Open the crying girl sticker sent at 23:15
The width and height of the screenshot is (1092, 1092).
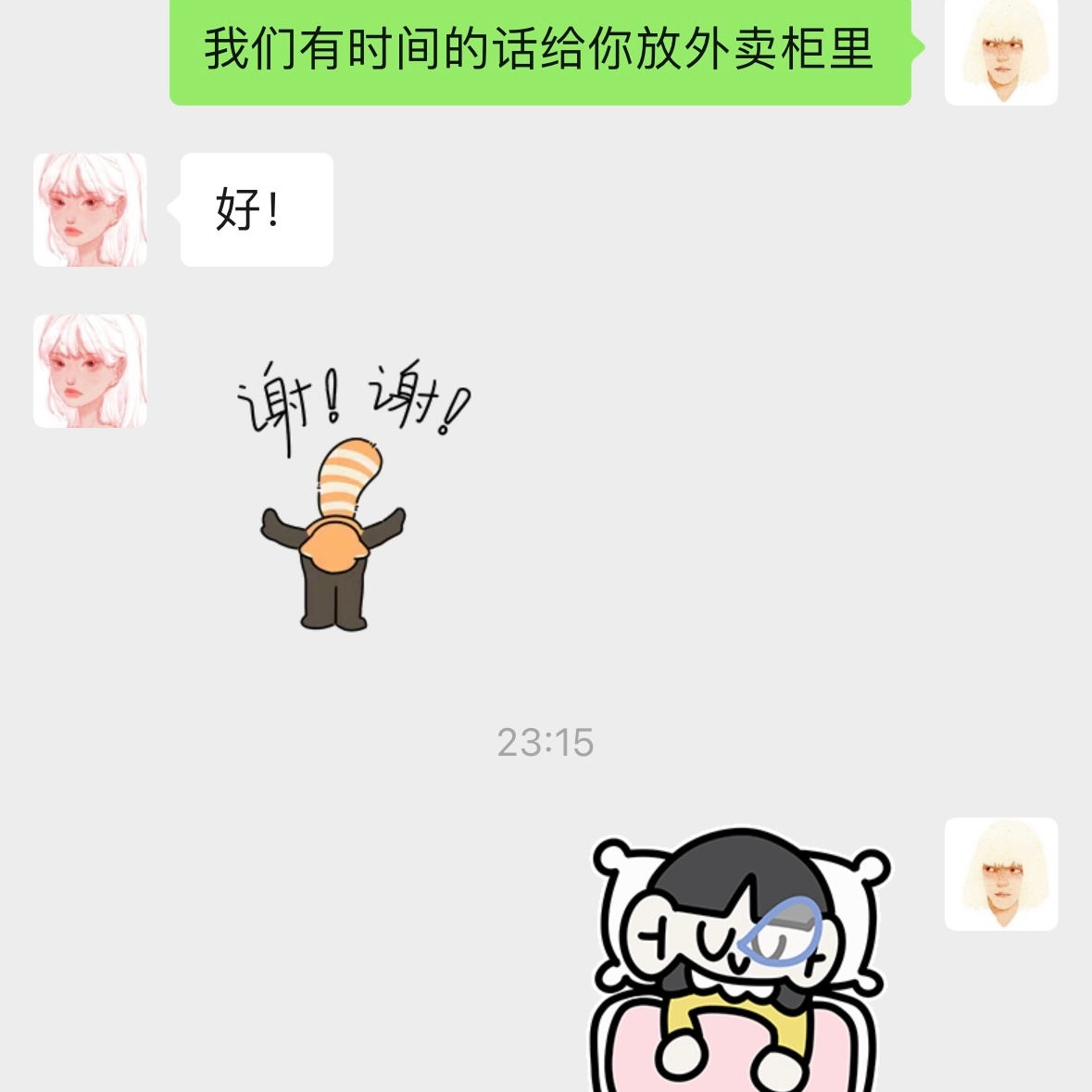coord(741,959)
